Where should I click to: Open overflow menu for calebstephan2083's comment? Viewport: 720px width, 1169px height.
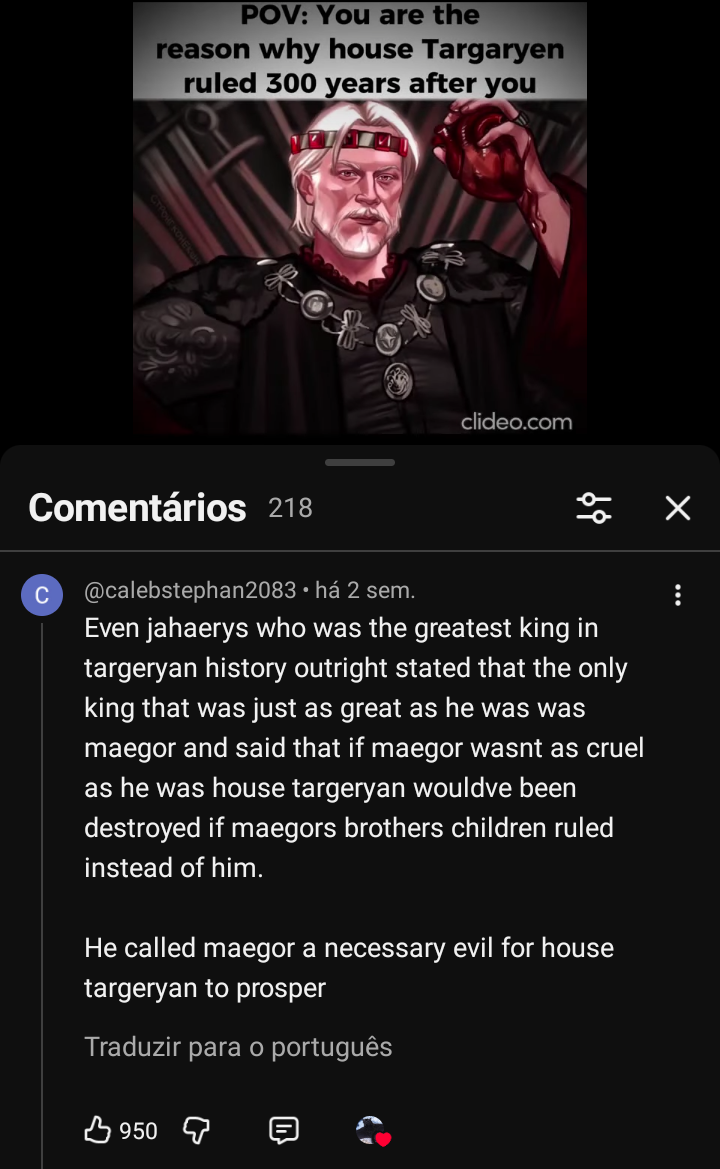(678, 595)
